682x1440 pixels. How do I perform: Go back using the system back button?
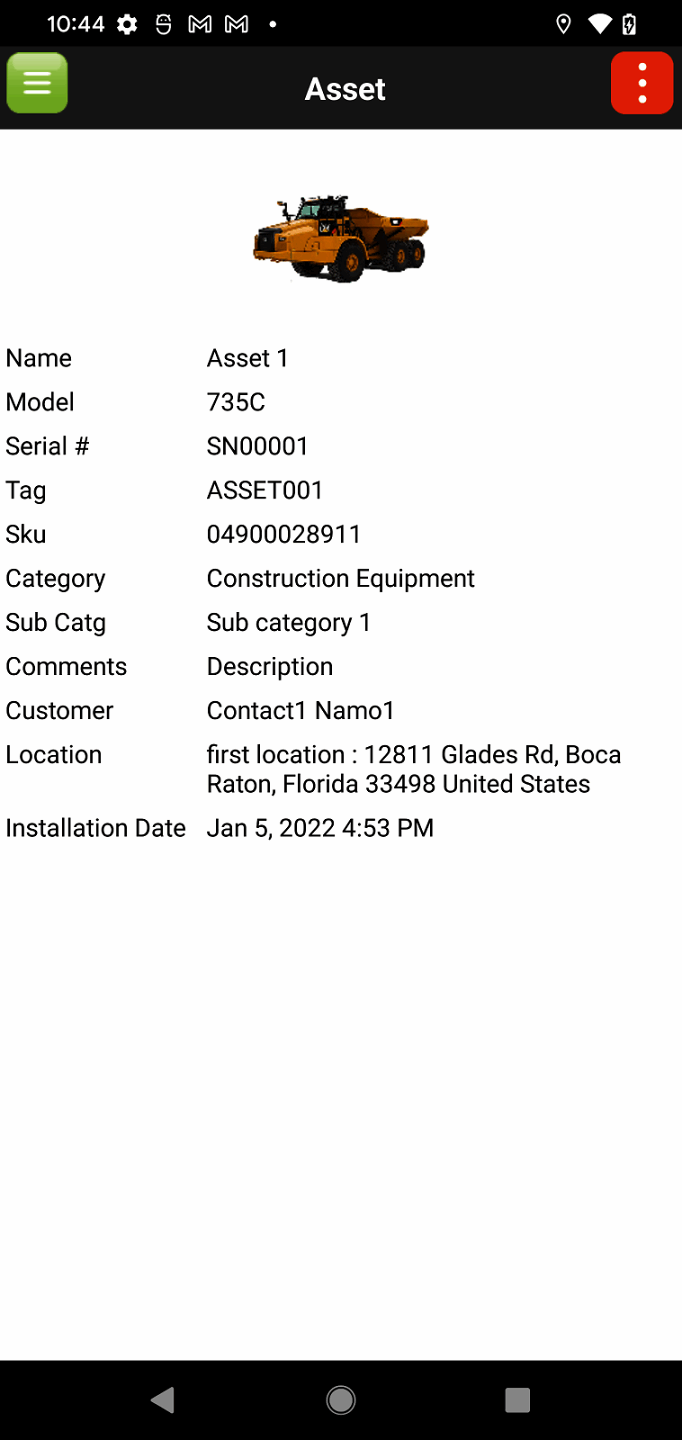[x=163, y=1400]
